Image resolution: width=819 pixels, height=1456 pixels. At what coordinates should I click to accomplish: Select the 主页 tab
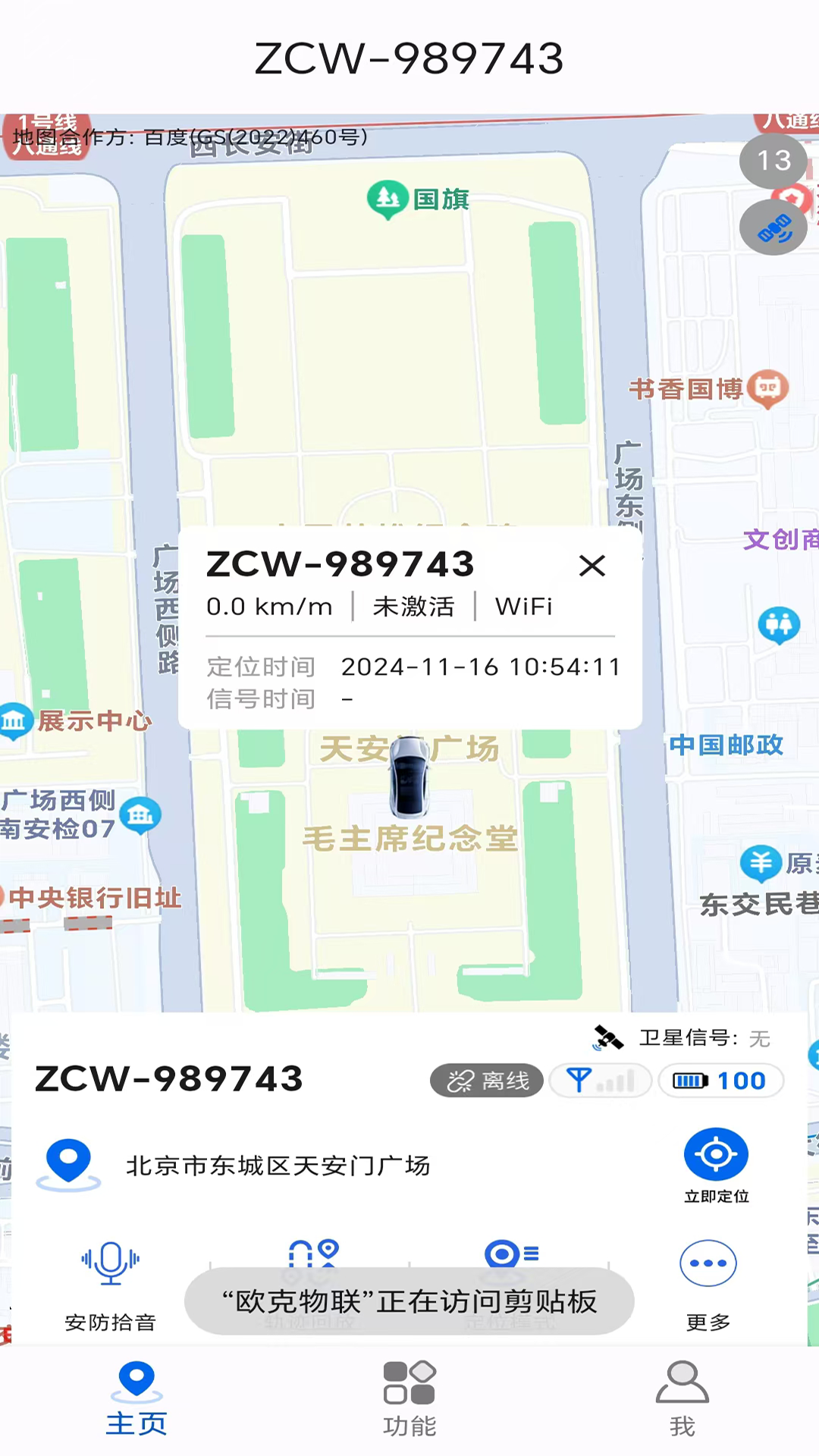tap(136, 1398)
